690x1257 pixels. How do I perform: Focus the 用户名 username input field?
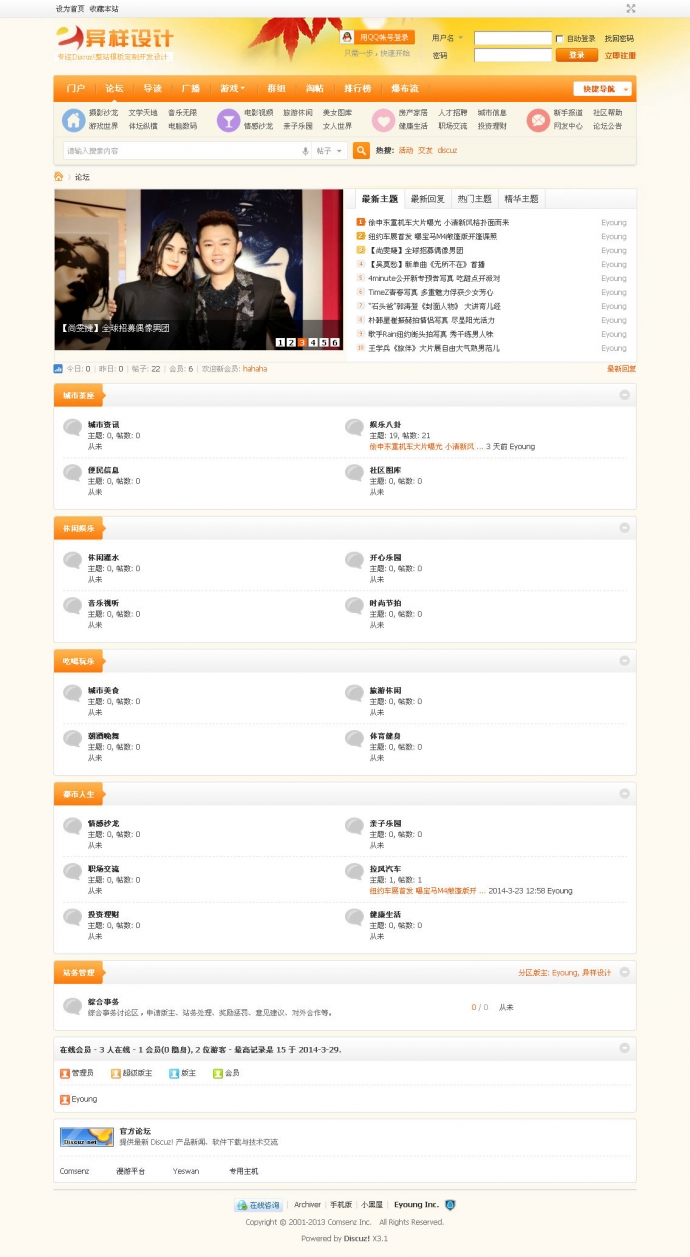pos(512,38)
